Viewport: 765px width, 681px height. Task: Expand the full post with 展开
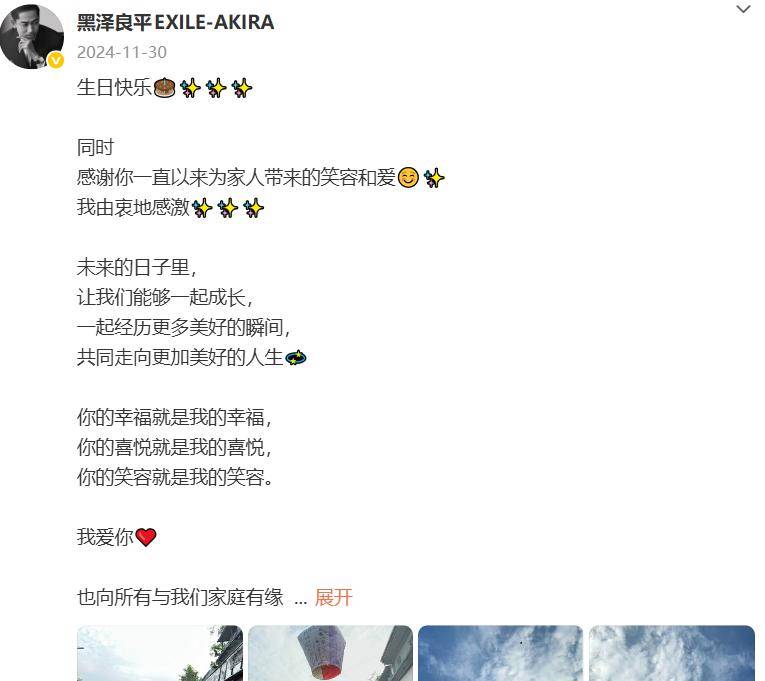point(333,597)
